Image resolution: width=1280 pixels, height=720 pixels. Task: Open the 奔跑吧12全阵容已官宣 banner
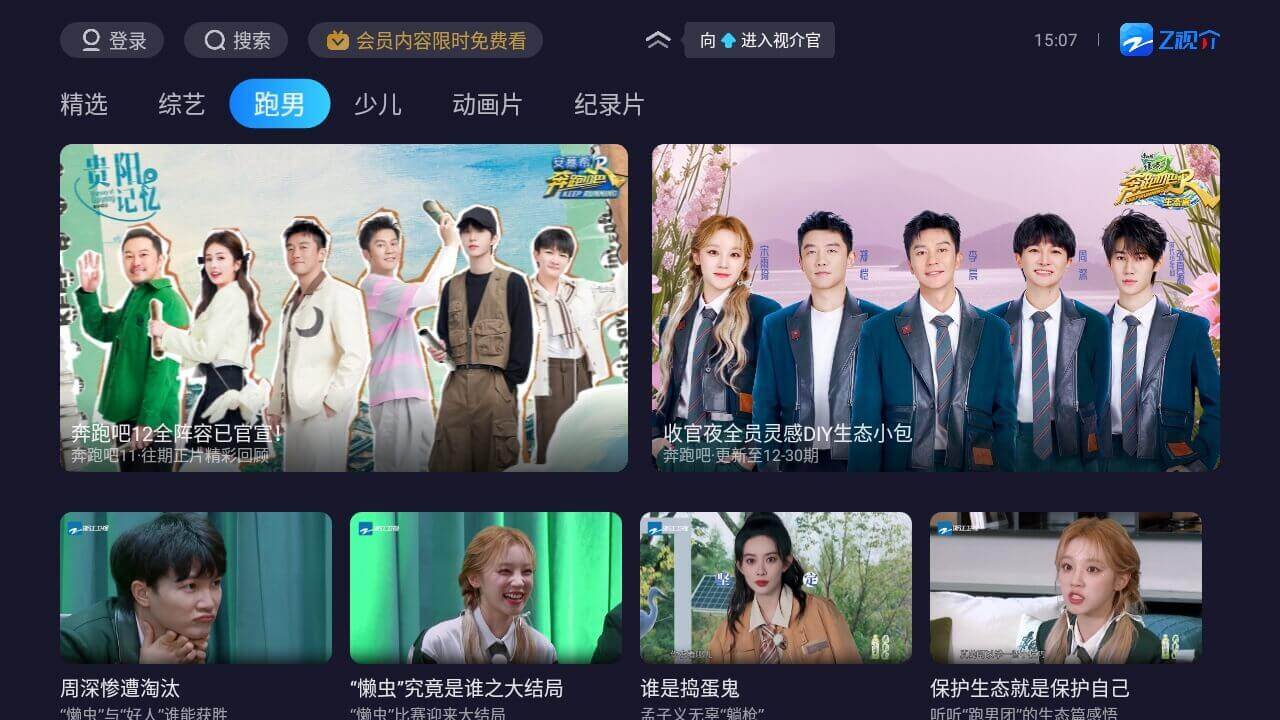(344, 307)
